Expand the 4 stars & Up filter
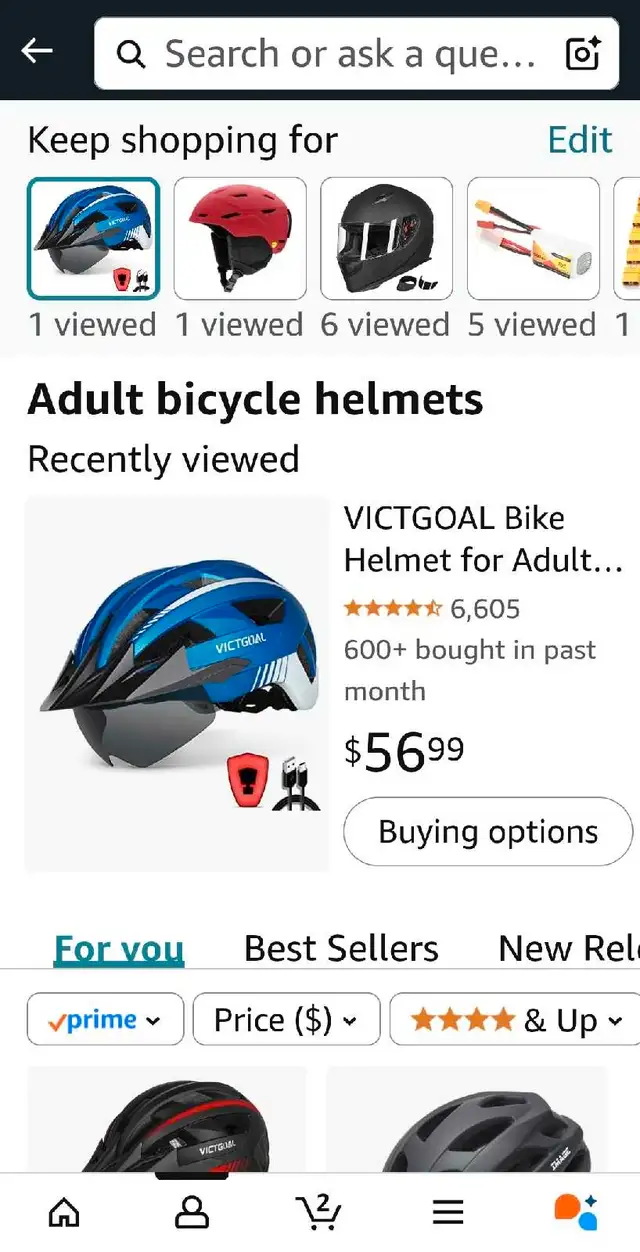 (x=515, y=1020)
